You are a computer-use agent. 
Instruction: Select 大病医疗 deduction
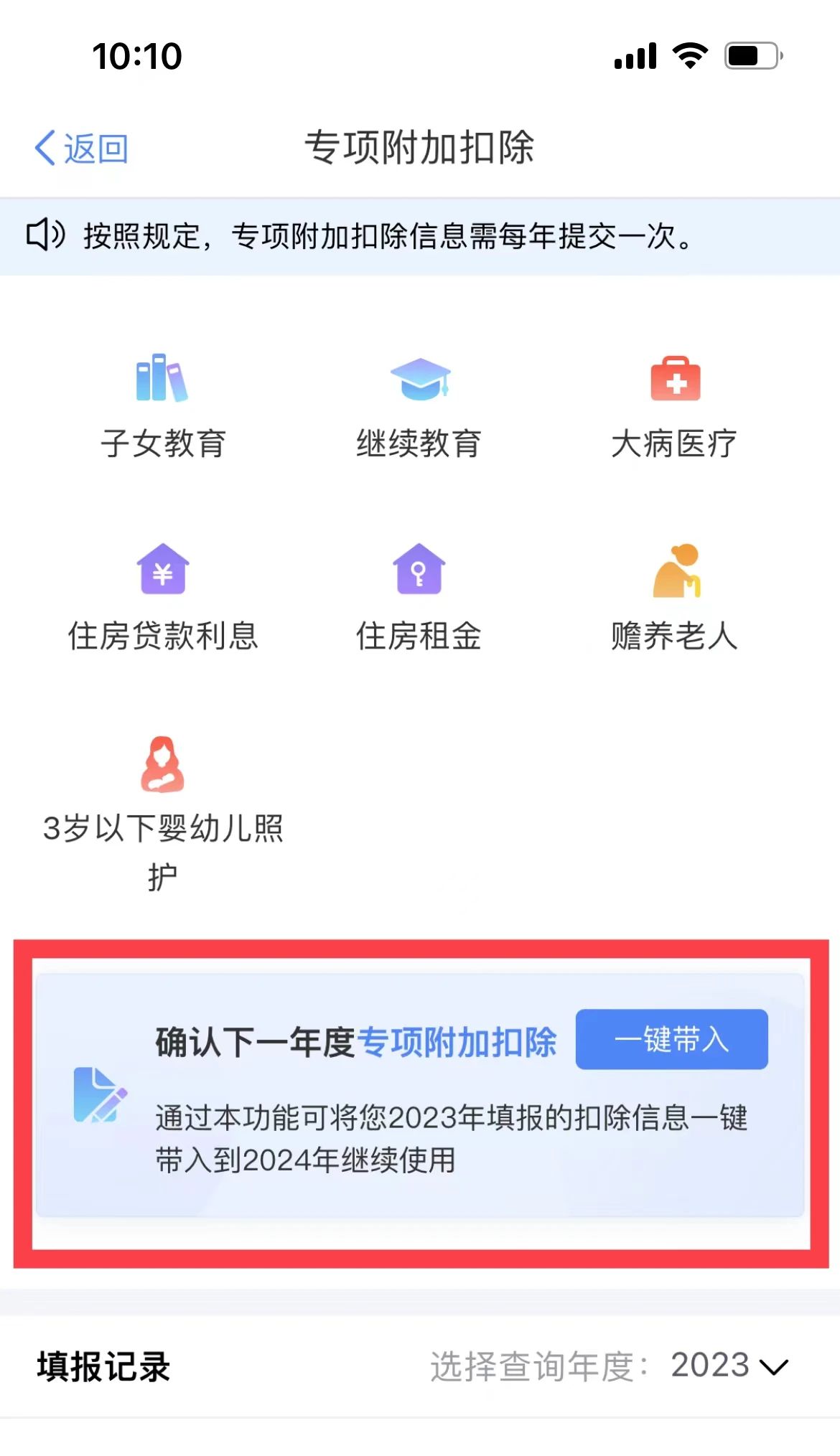coord(674,406)
